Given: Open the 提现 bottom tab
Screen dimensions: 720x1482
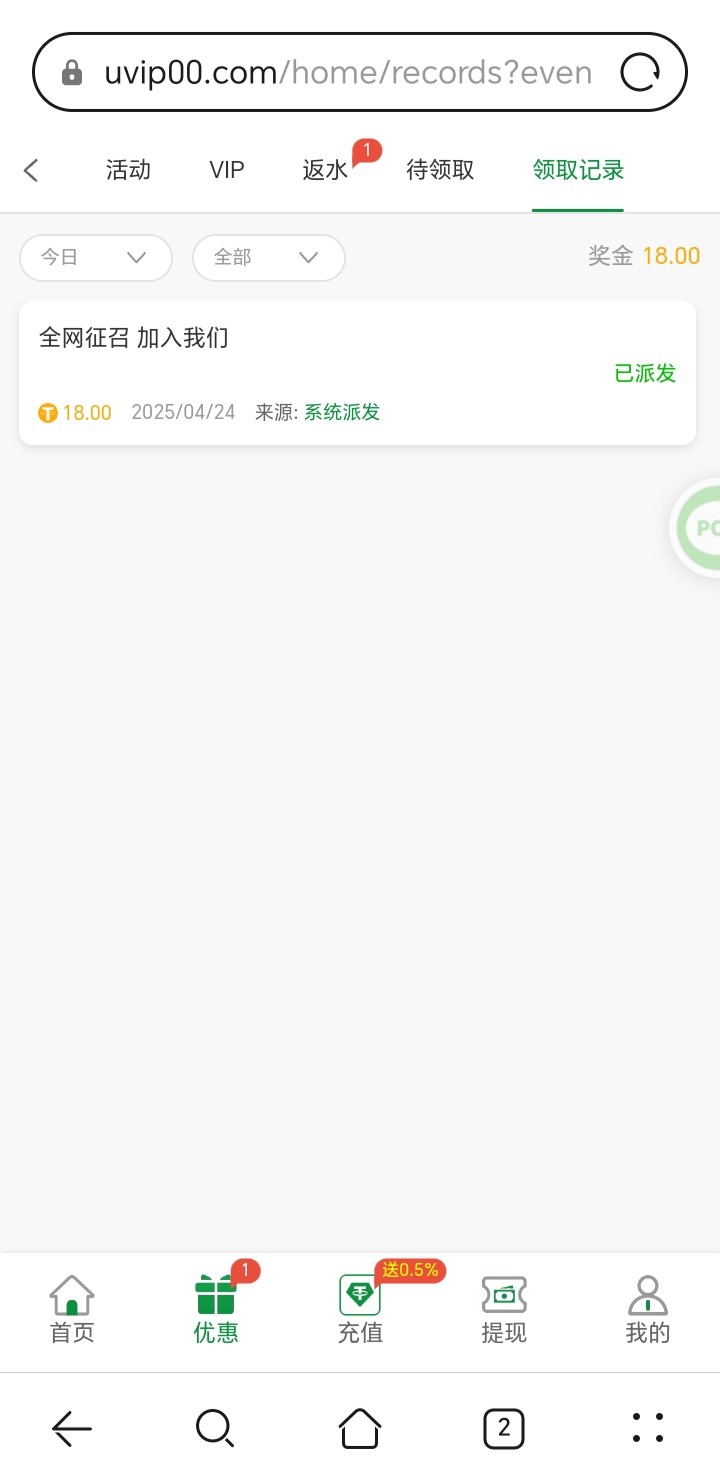Looking at the screenshot, I should point(504,1310).
